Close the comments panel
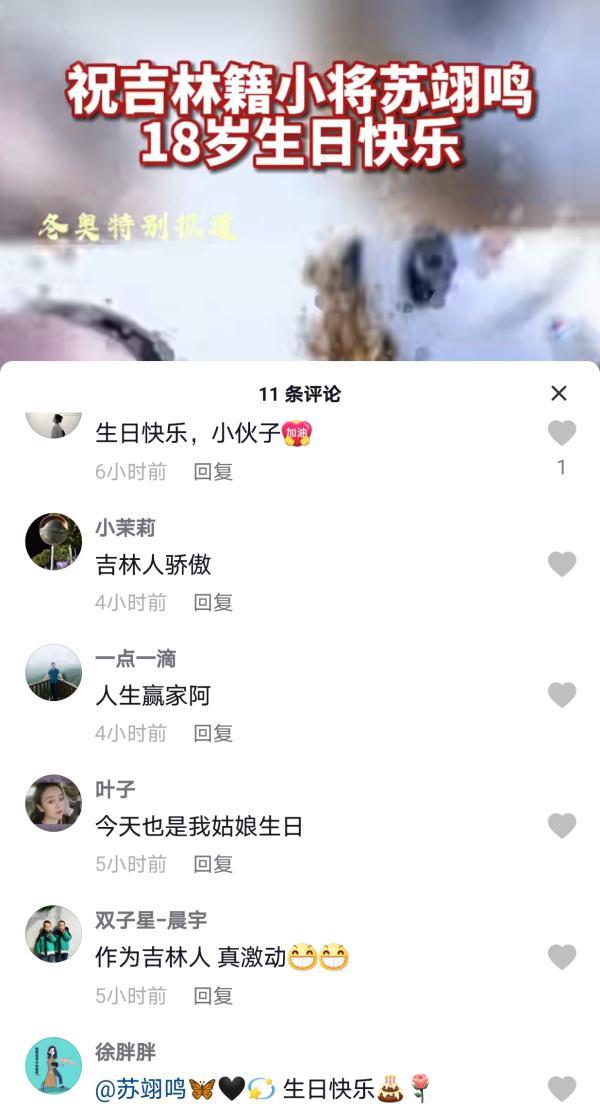This screenshot has height=1116, width=600. (559, 393)
